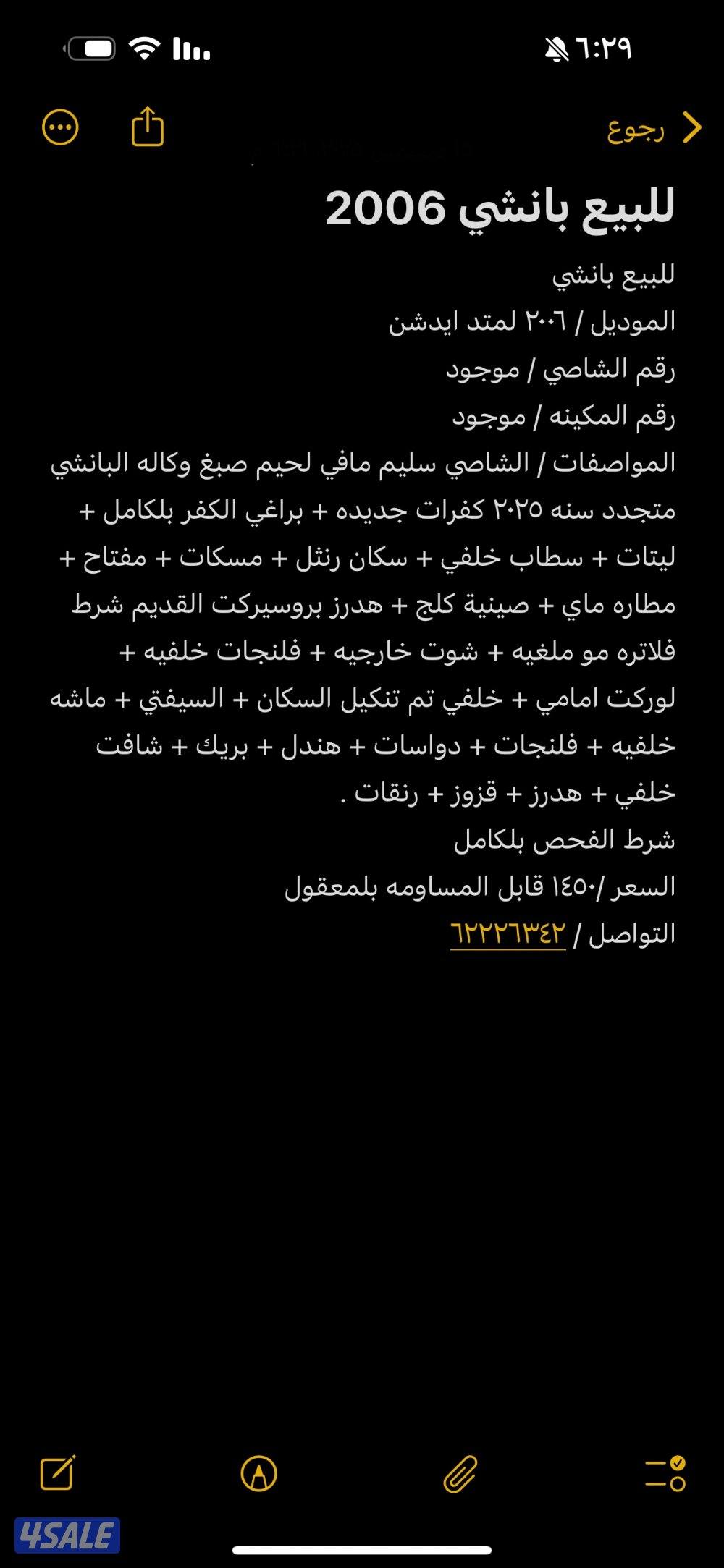Tap the home indicator bar
Viewport: 724px width, 1568px height.
(x=362, y=1548)
